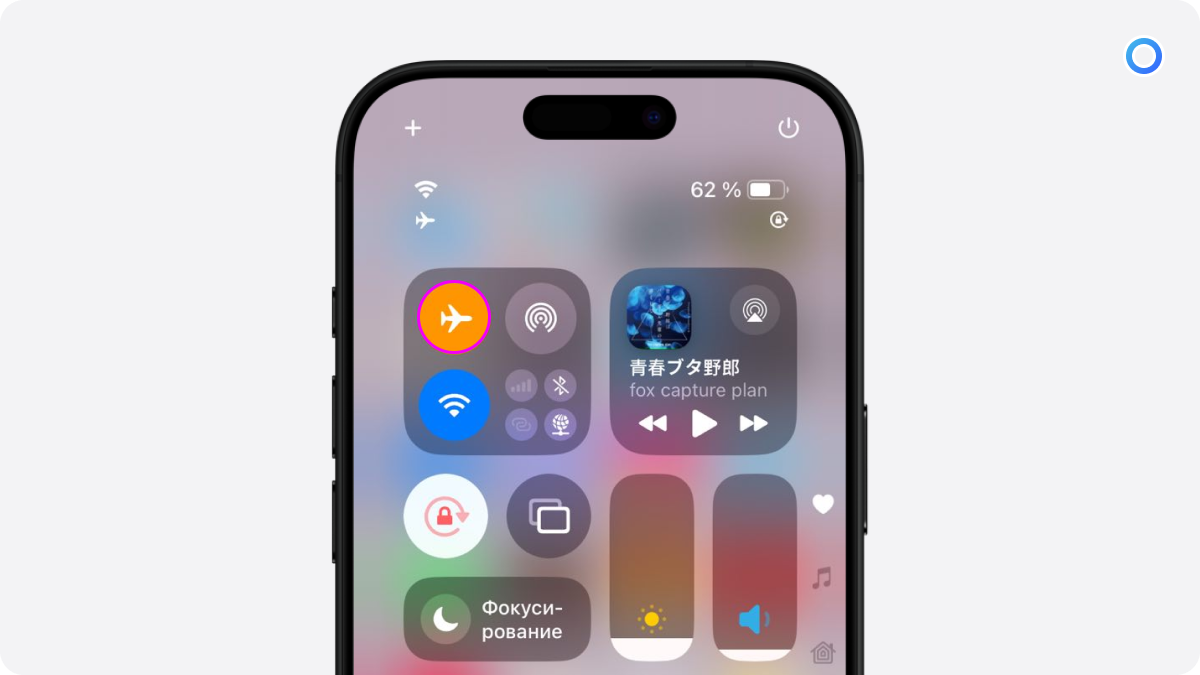1200x675 pixels.
Task: Skip back to previous track
Action: pos(652,424)
